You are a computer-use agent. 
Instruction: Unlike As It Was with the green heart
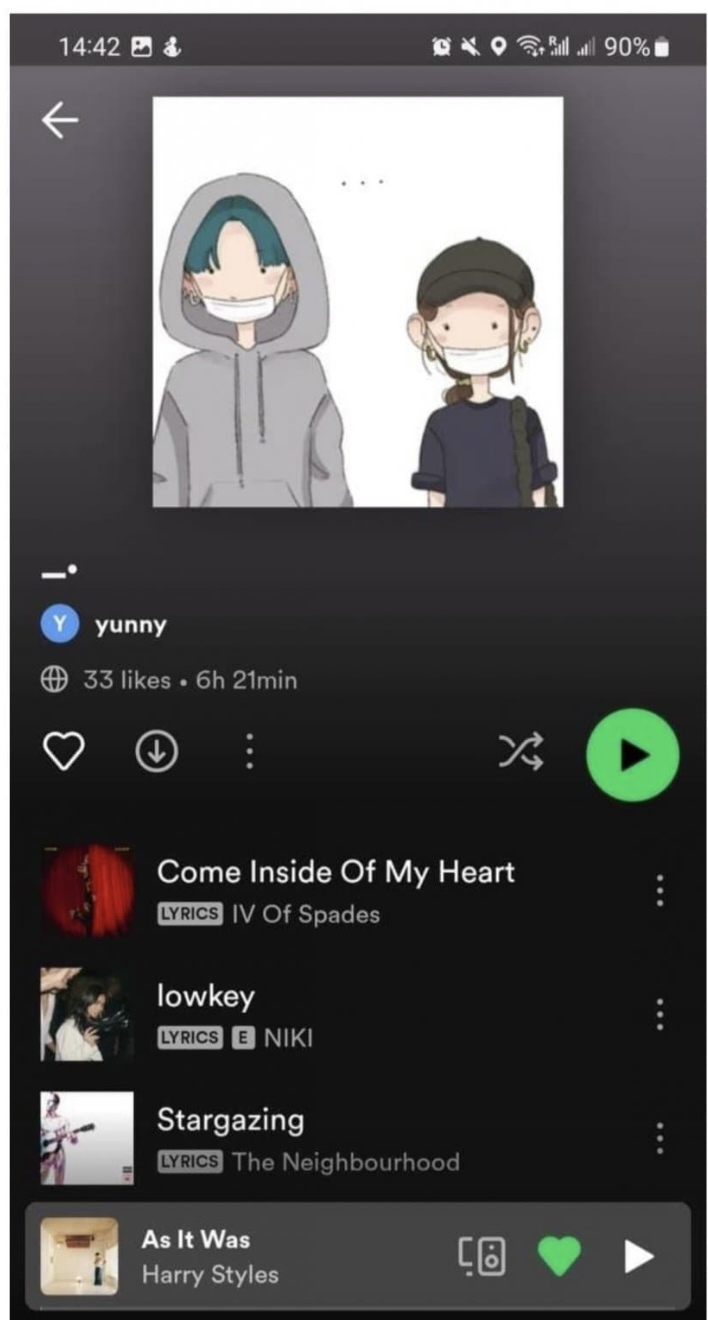pyautogui.click(x=559, y=1256)
